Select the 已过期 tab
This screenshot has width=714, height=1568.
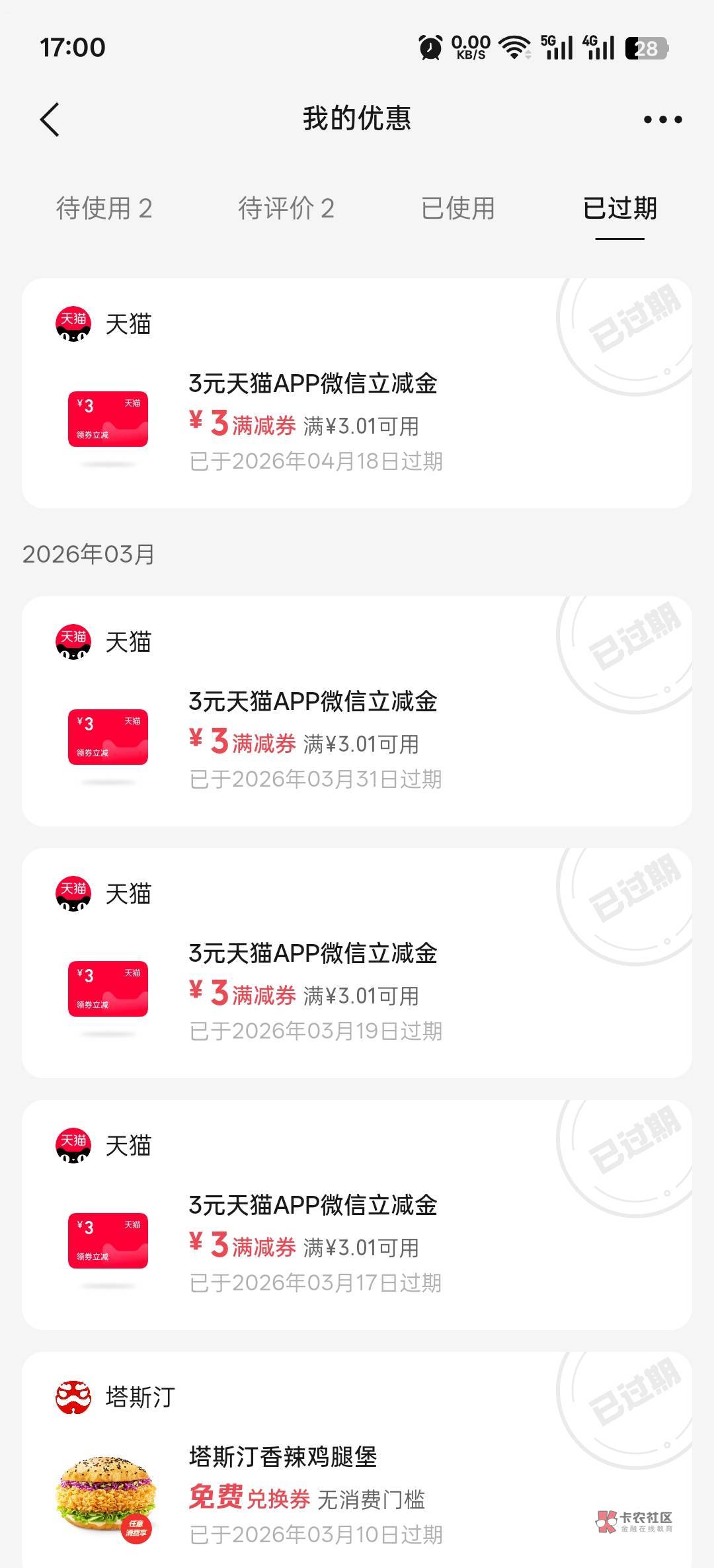tap(620, 208)
